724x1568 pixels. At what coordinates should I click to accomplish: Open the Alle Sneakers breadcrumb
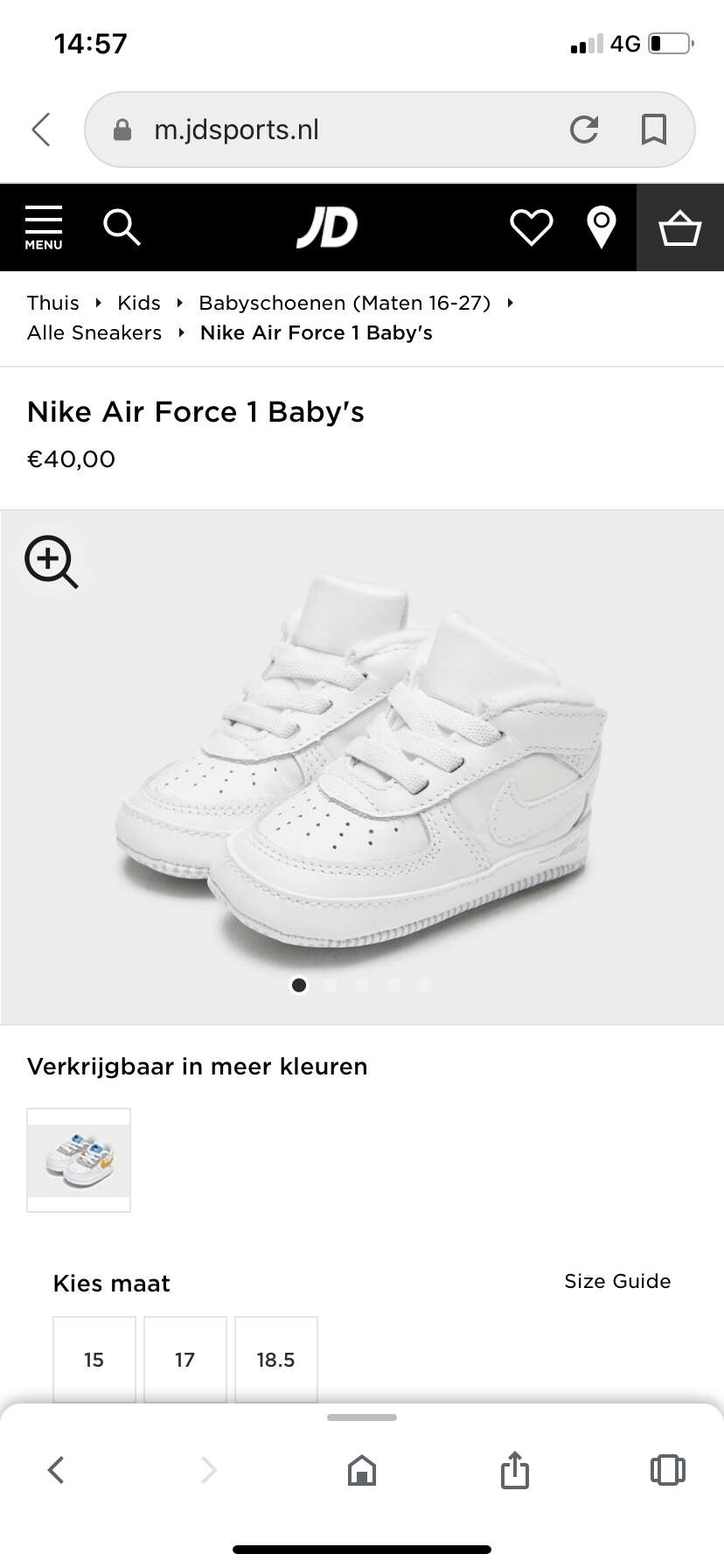[94, 332]
